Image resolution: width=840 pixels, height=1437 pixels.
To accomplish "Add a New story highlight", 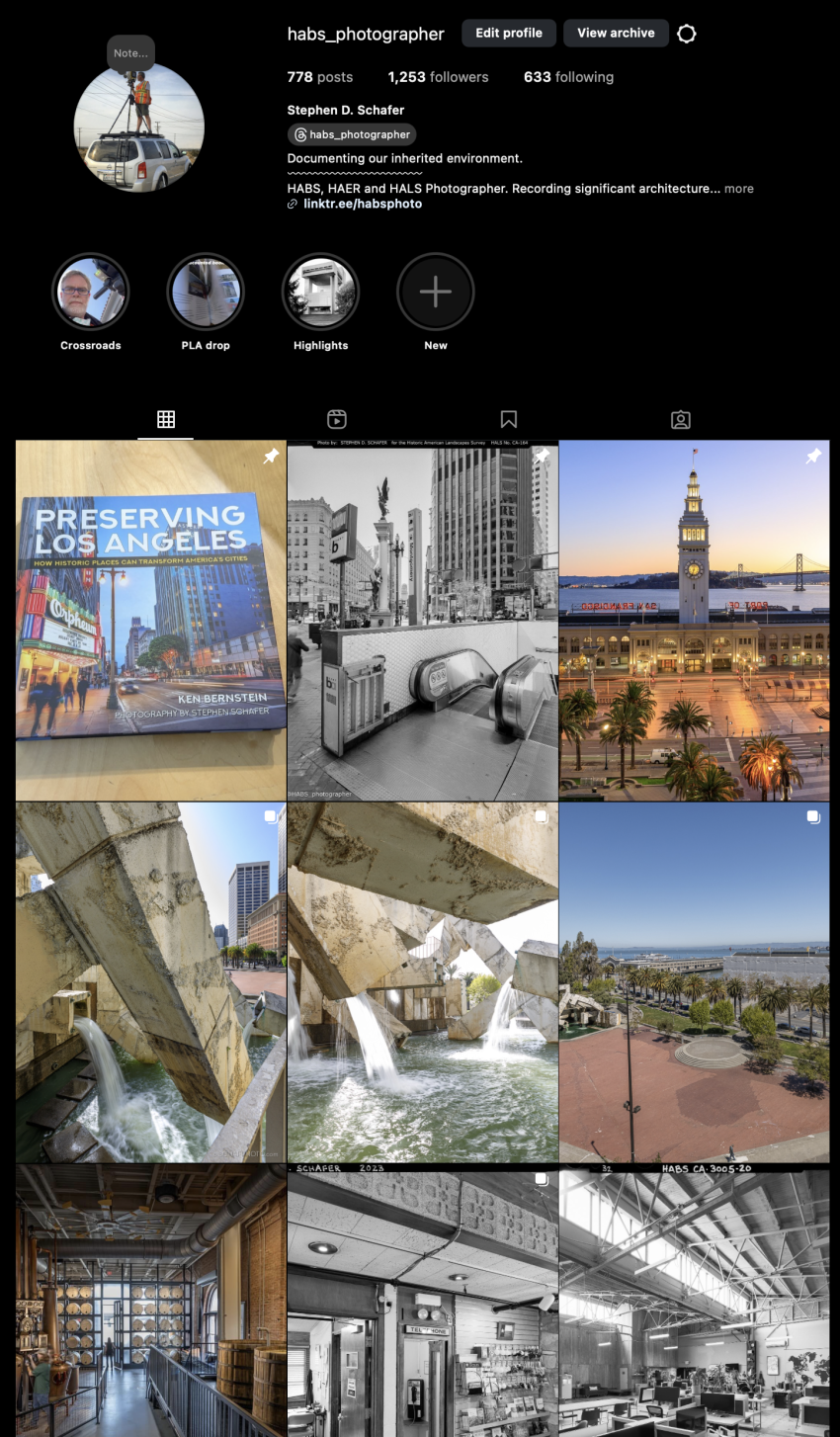I will [436, 293].
